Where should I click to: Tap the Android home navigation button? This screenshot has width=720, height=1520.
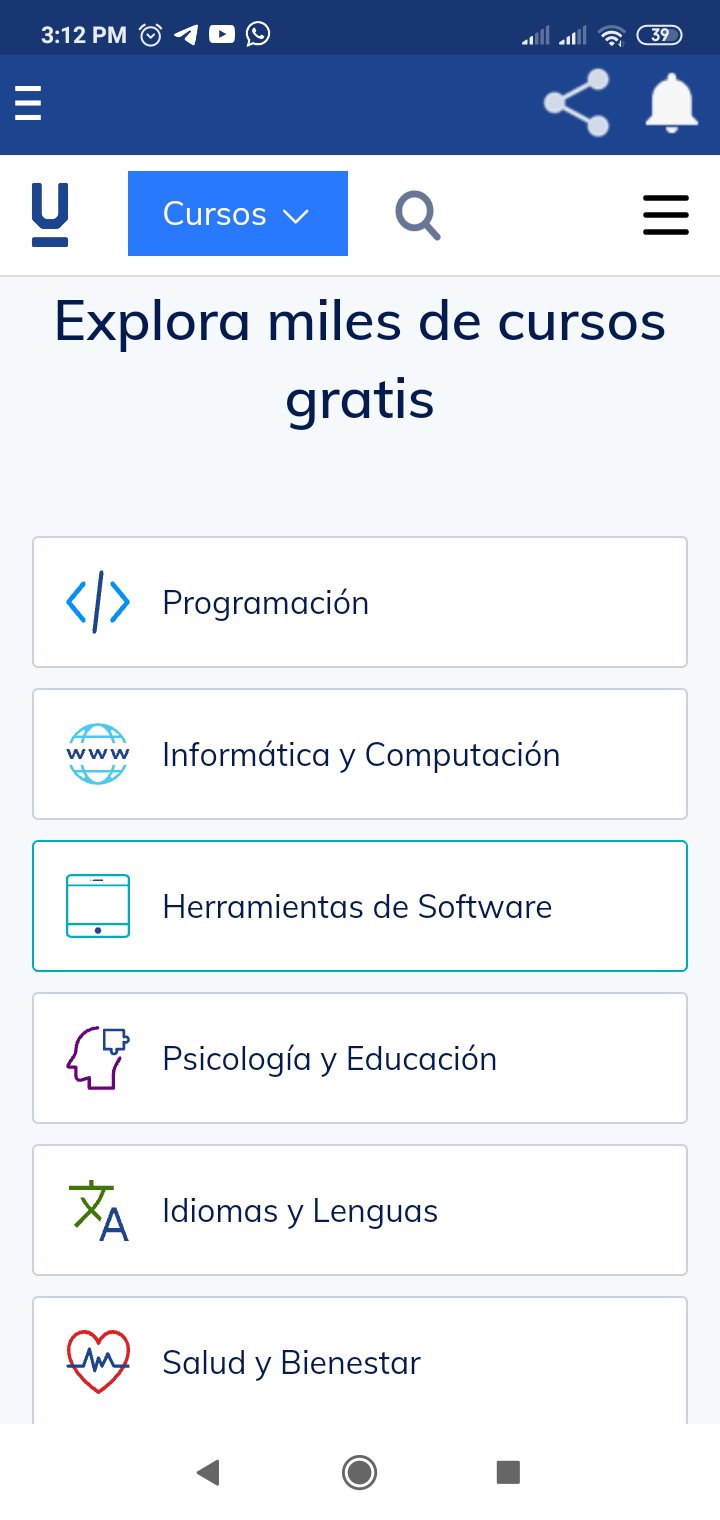[359, 1472]
